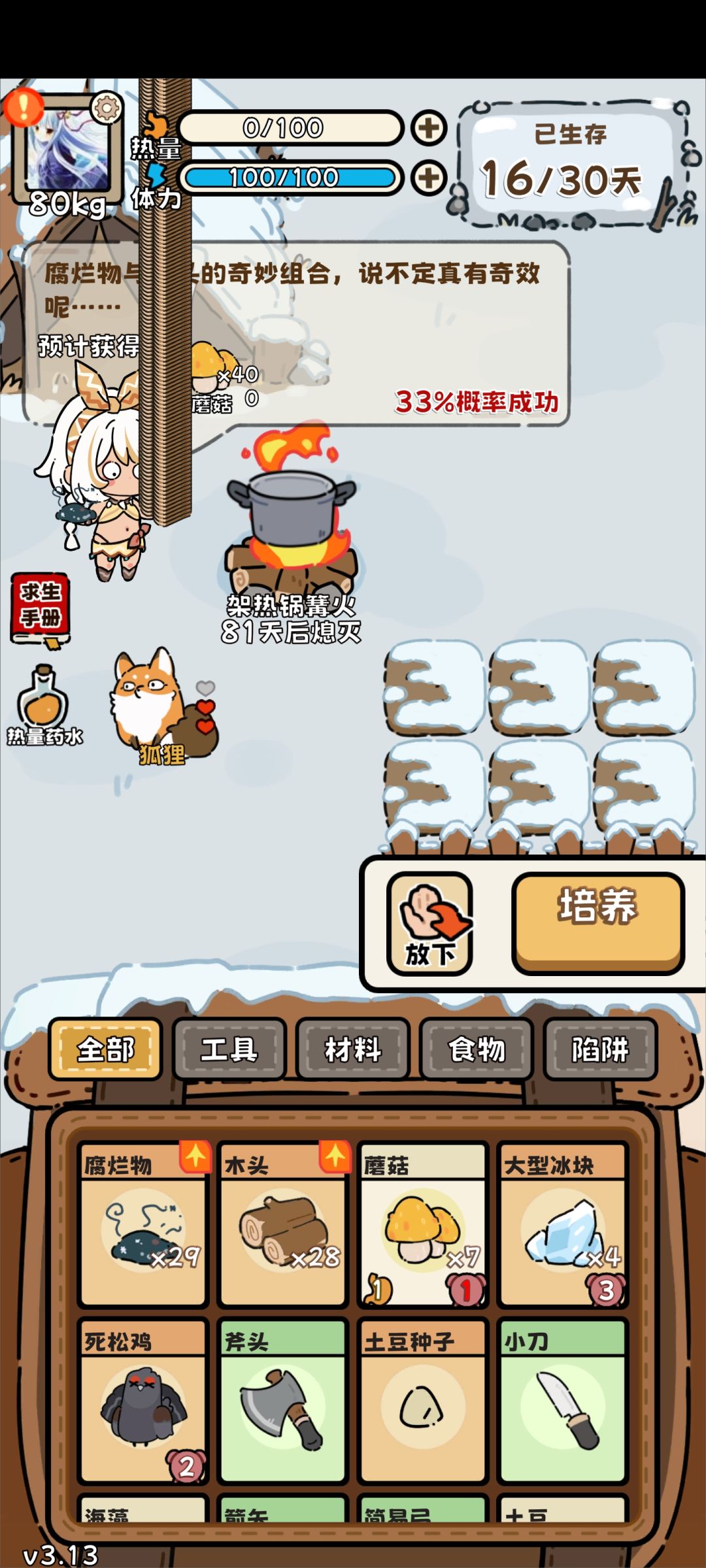The height and width of the screenshot is (1568, 706).
Task: Tap the 放下 put-down button
Action: pyautogui.click(x=429, y=924)
